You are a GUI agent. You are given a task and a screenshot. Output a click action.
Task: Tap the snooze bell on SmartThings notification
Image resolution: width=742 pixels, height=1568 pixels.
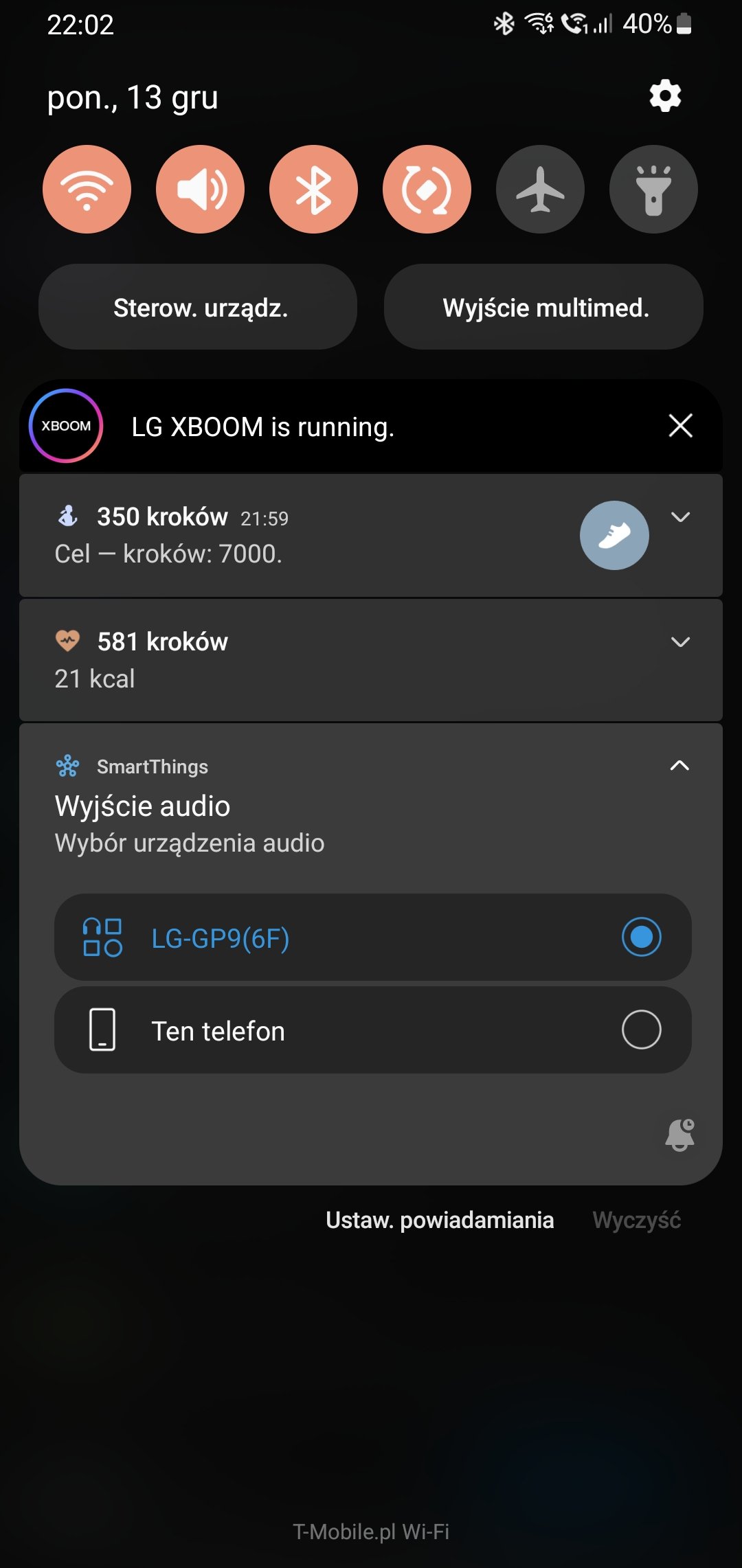pyautogui.click(x=680, y=1135)
